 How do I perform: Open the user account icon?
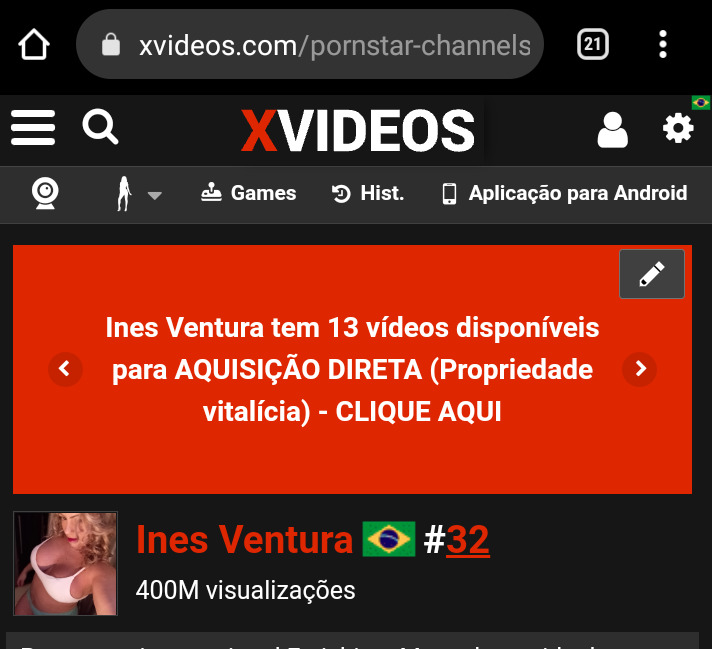point(611,130)
